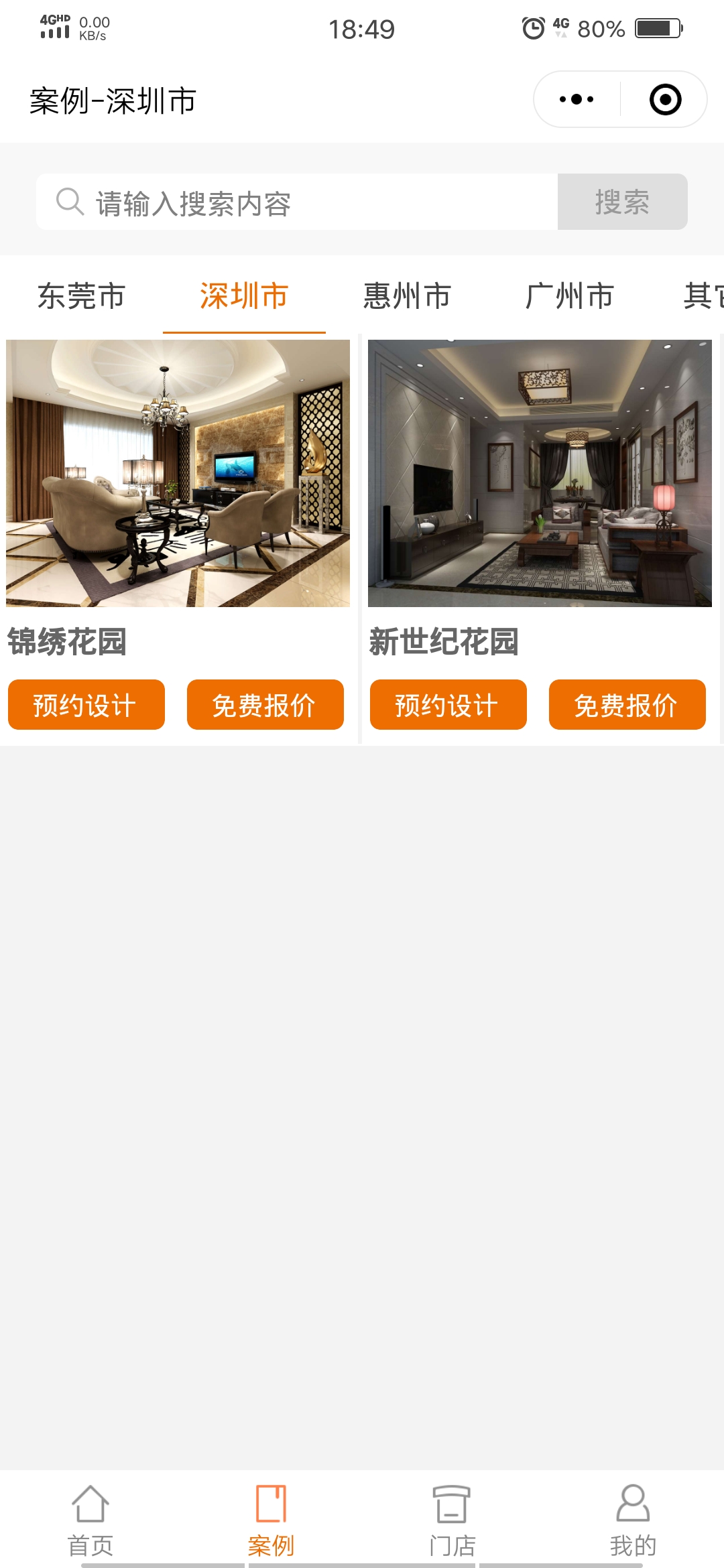Open the 新世纪花园 case image

point(540,473)
